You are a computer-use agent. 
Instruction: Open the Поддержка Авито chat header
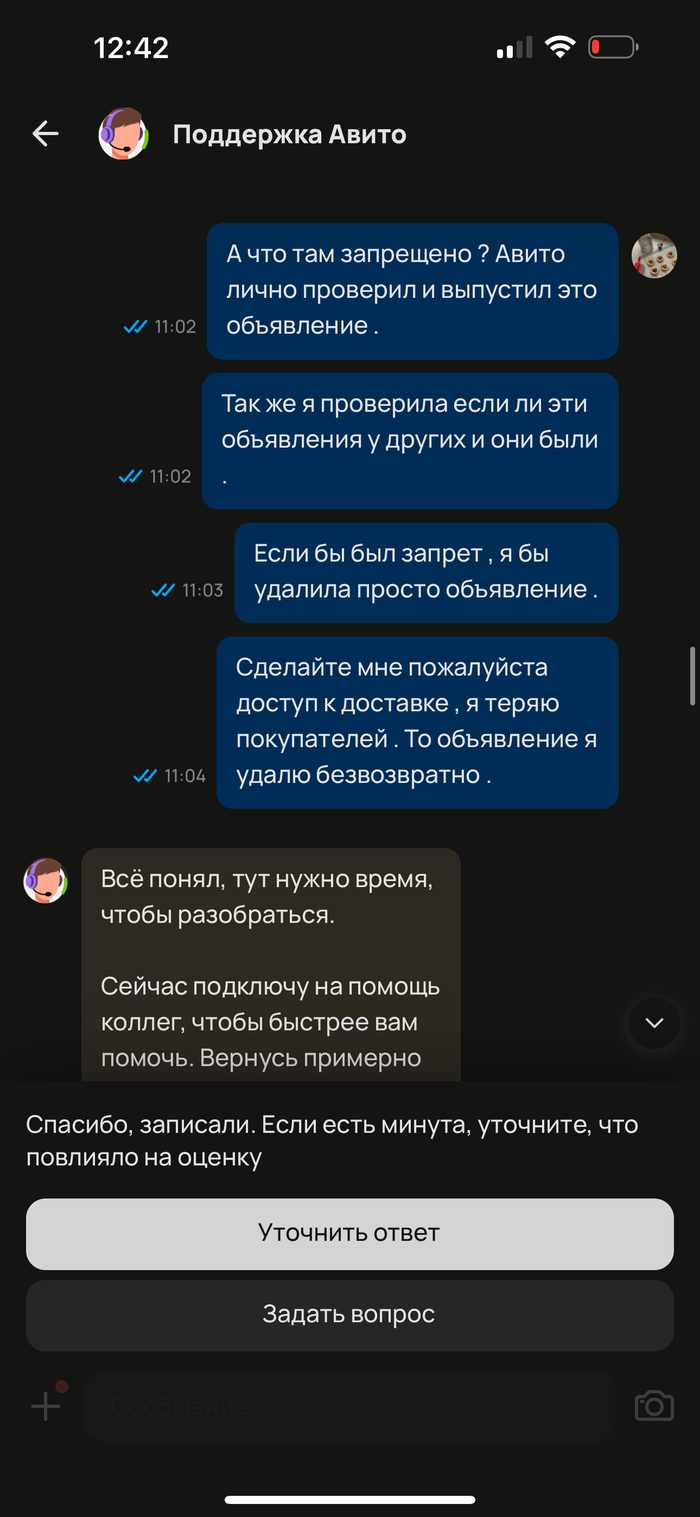click(x=289, y=134)
